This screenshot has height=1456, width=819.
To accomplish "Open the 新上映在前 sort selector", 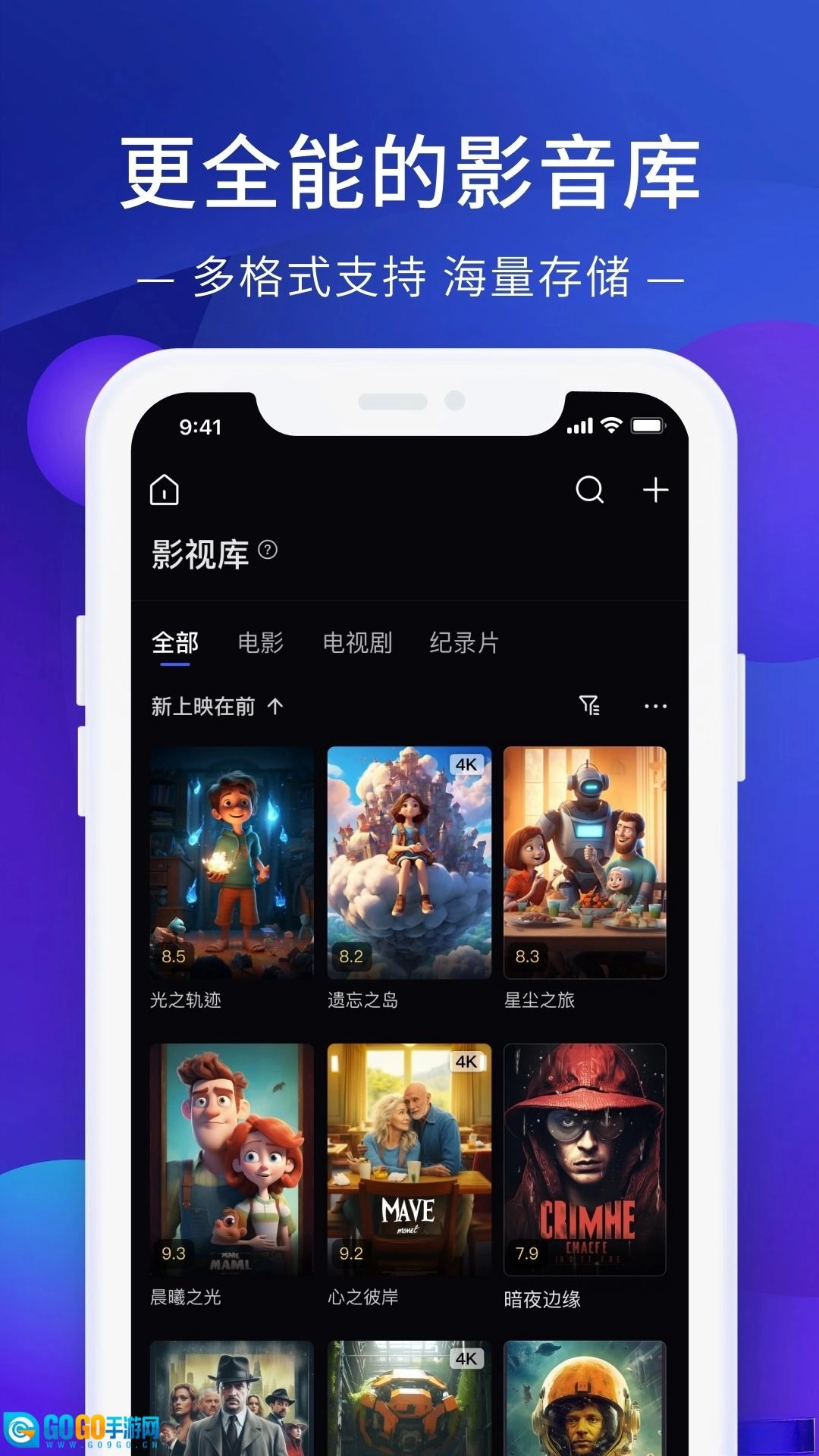I will 205,704.
